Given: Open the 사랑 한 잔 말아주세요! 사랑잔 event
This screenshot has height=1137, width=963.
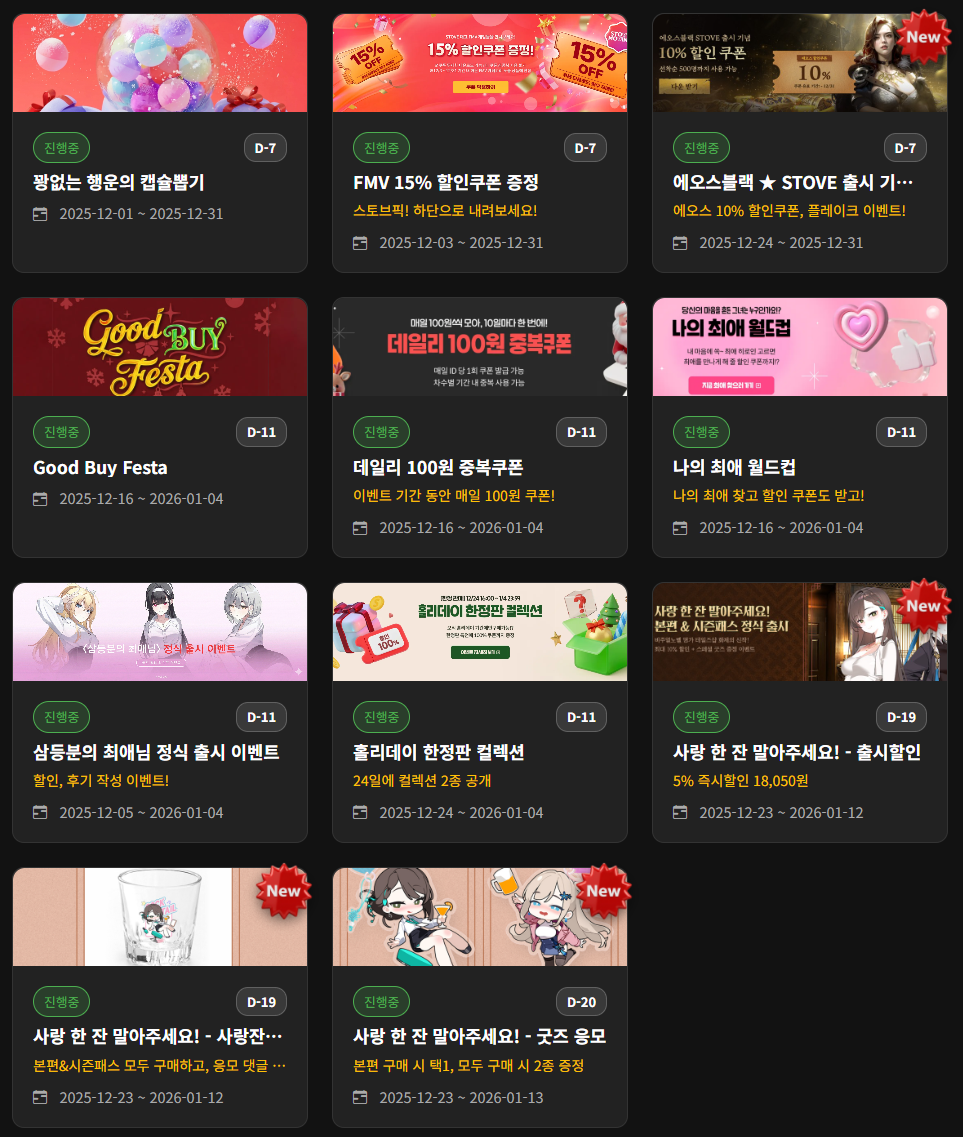Looking at the screenshot, I should click(x=160, y=998).
